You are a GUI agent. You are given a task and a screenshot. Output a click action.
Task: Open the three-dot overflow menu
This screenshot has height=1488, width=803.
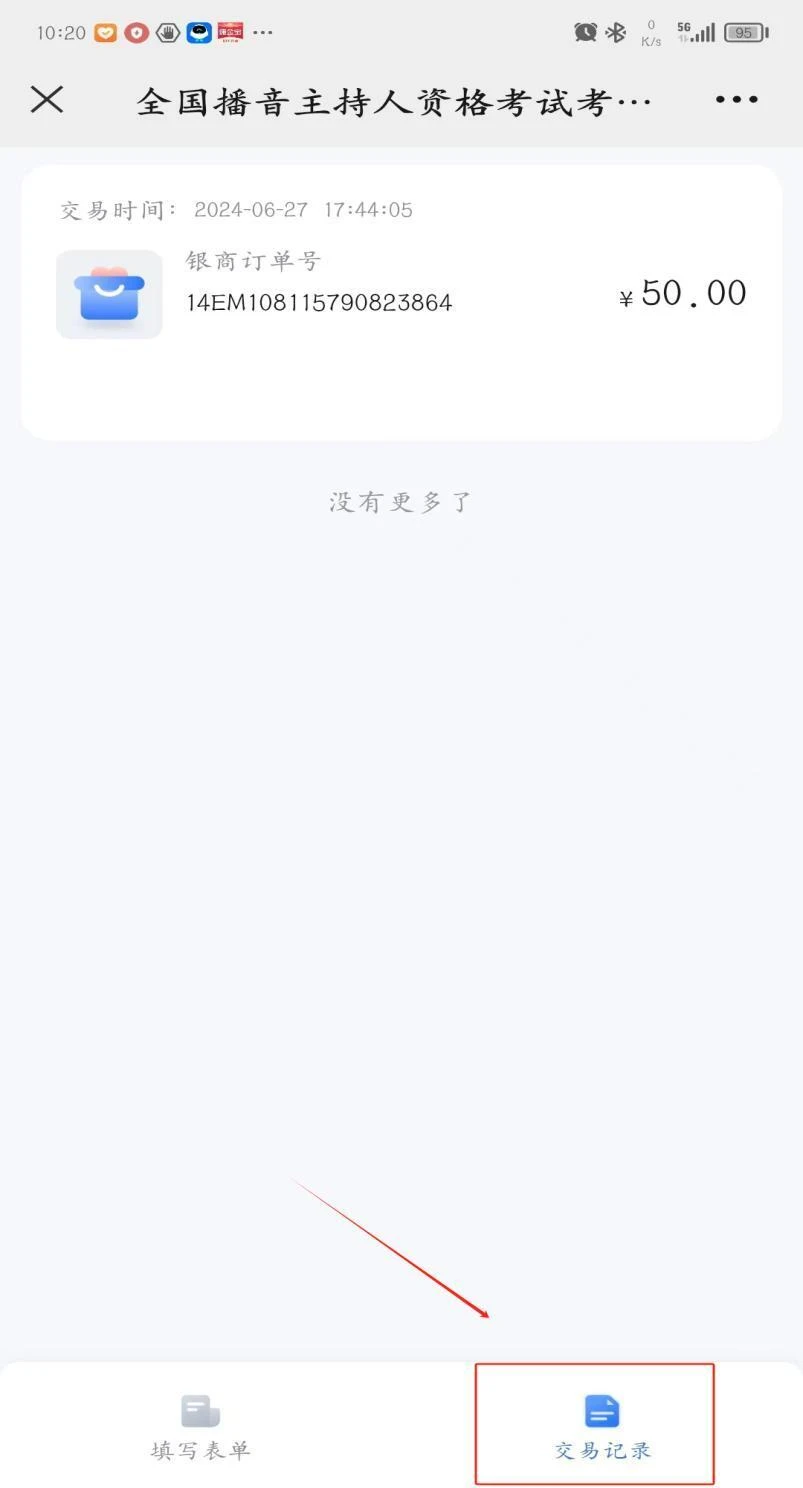point(737,99)
